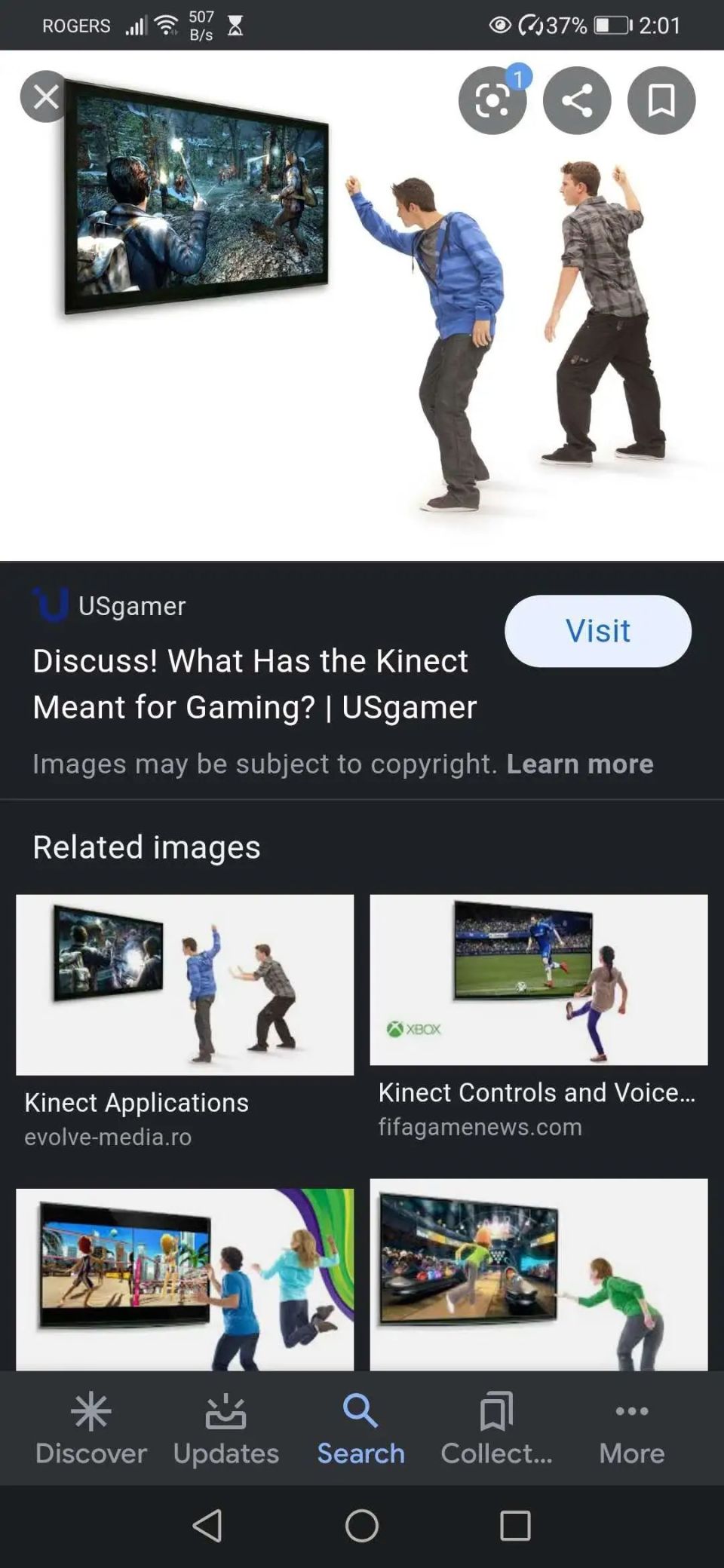This screenshot has height=1568, width=724.
Task: Open Google Lens on this image
Action: (492, 101)
